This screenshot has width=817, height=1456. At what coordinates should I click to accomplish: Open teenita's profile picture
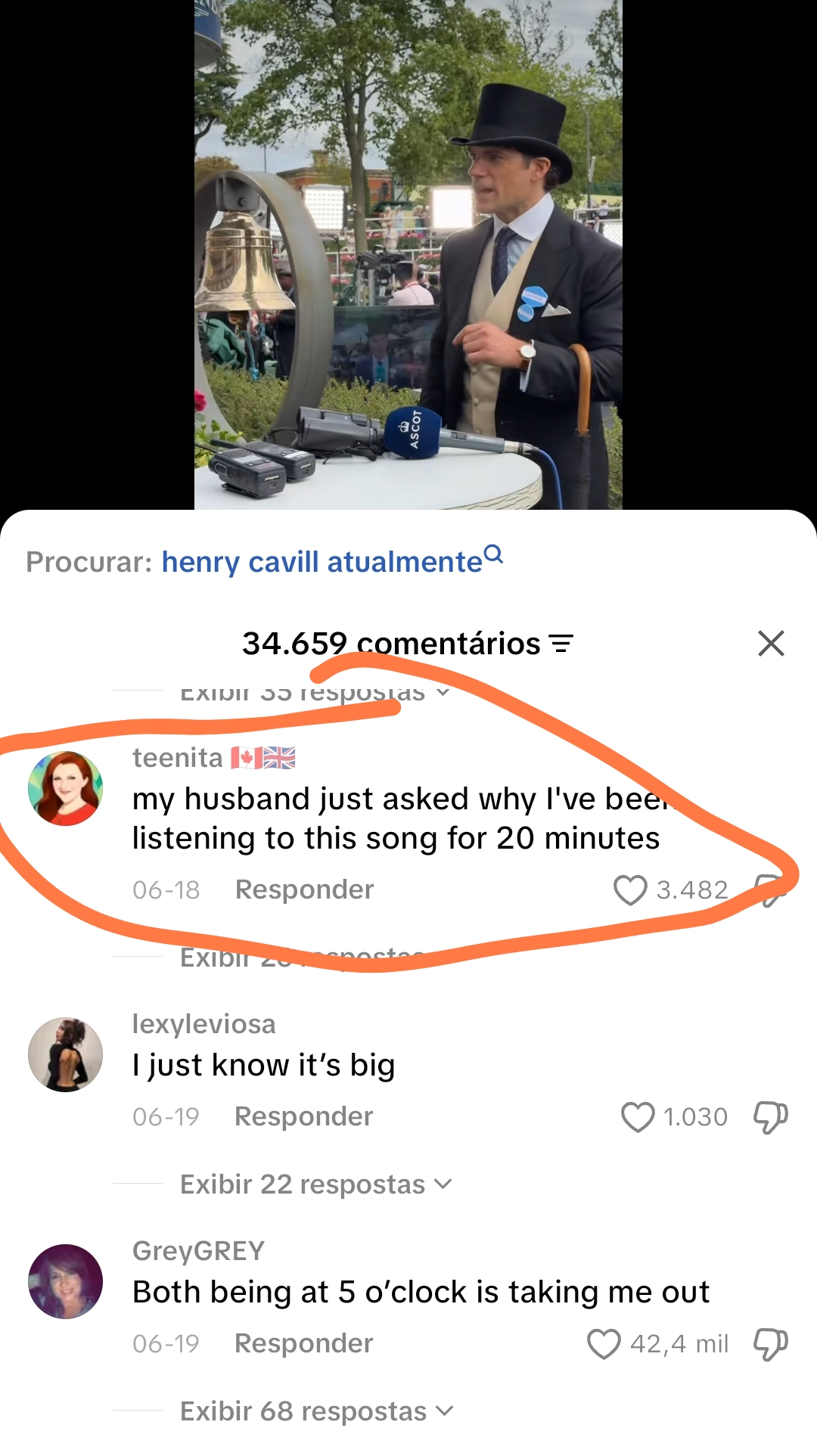point(65,788)
